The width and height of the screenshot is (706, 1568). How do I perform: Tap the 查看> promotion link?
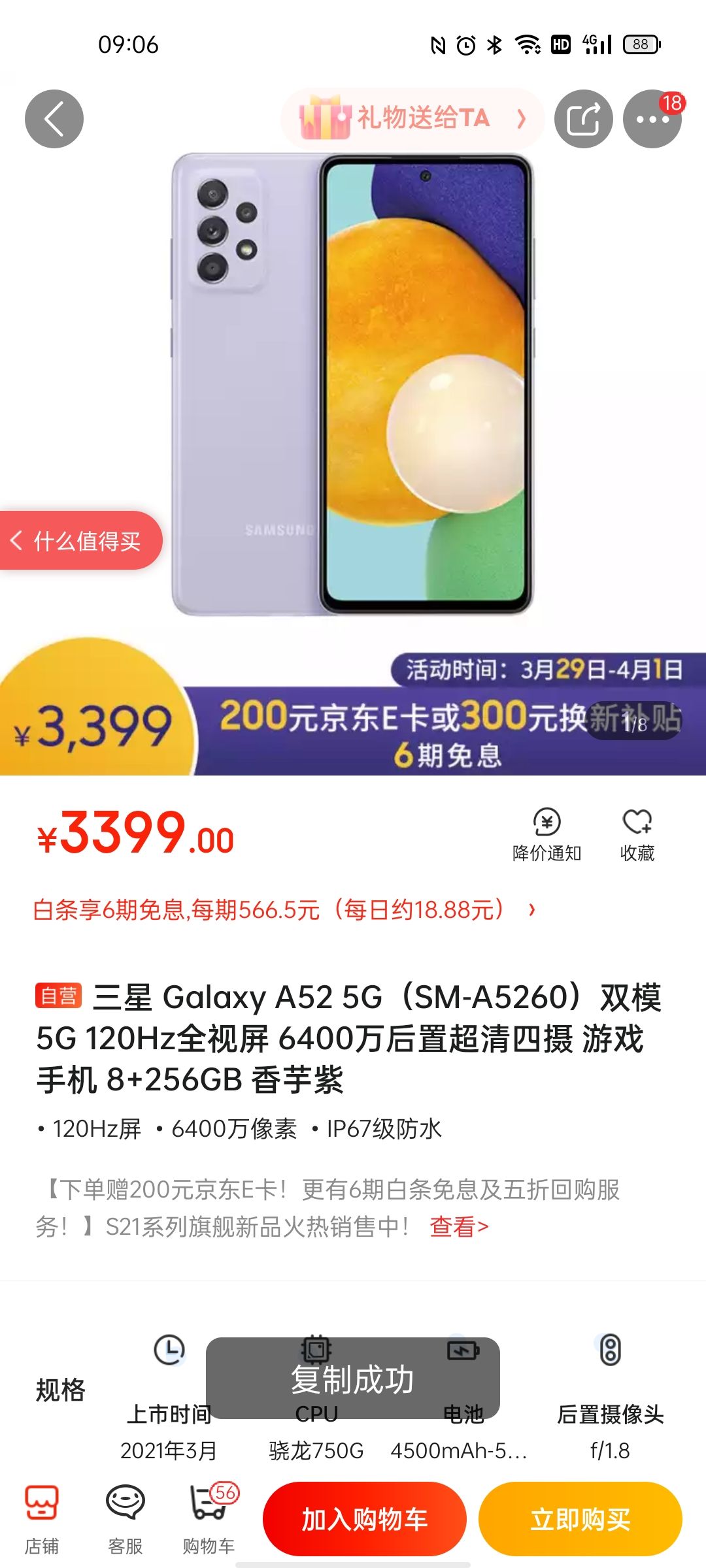(459, 1226)
